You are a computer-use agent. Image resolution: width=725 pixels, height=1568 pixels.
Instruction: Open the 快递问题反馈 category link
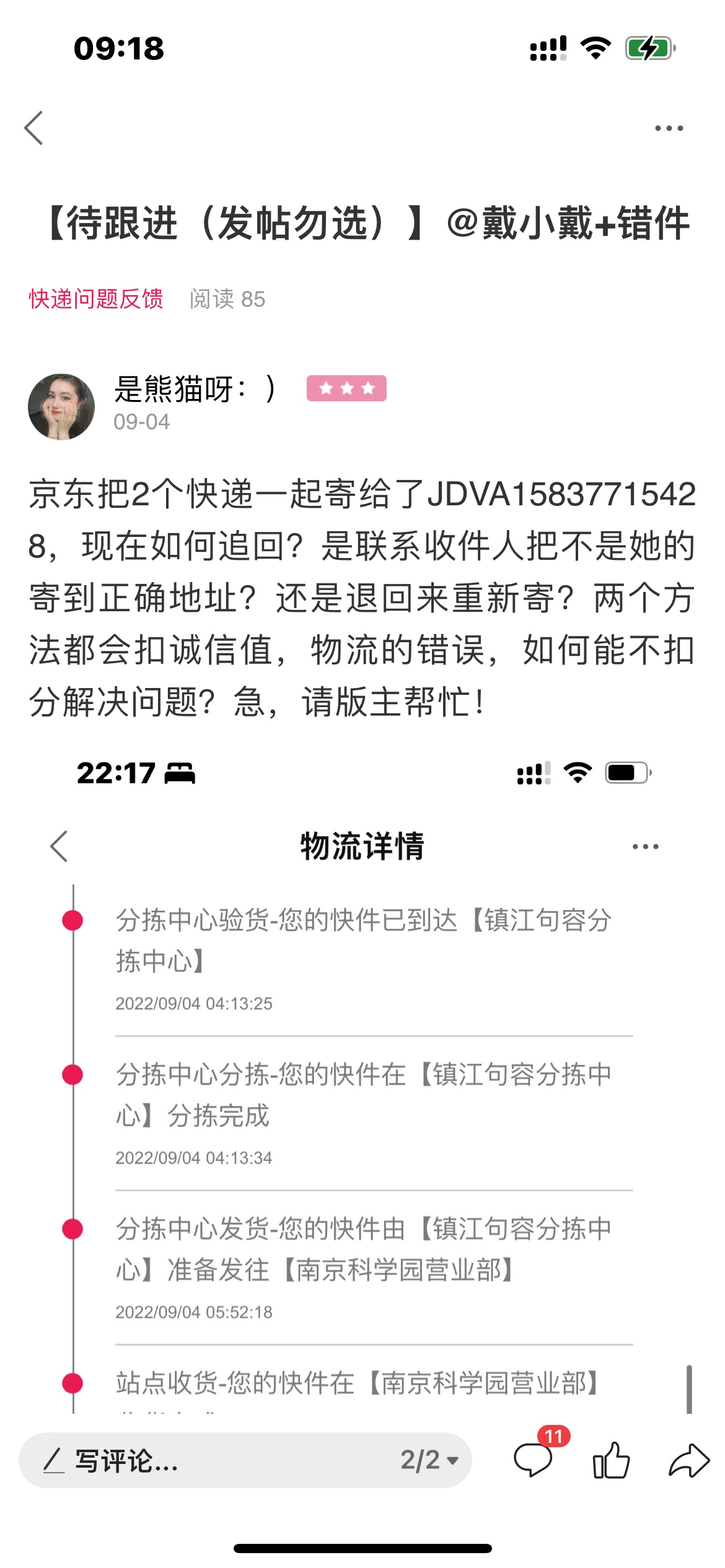pos(96,299)
